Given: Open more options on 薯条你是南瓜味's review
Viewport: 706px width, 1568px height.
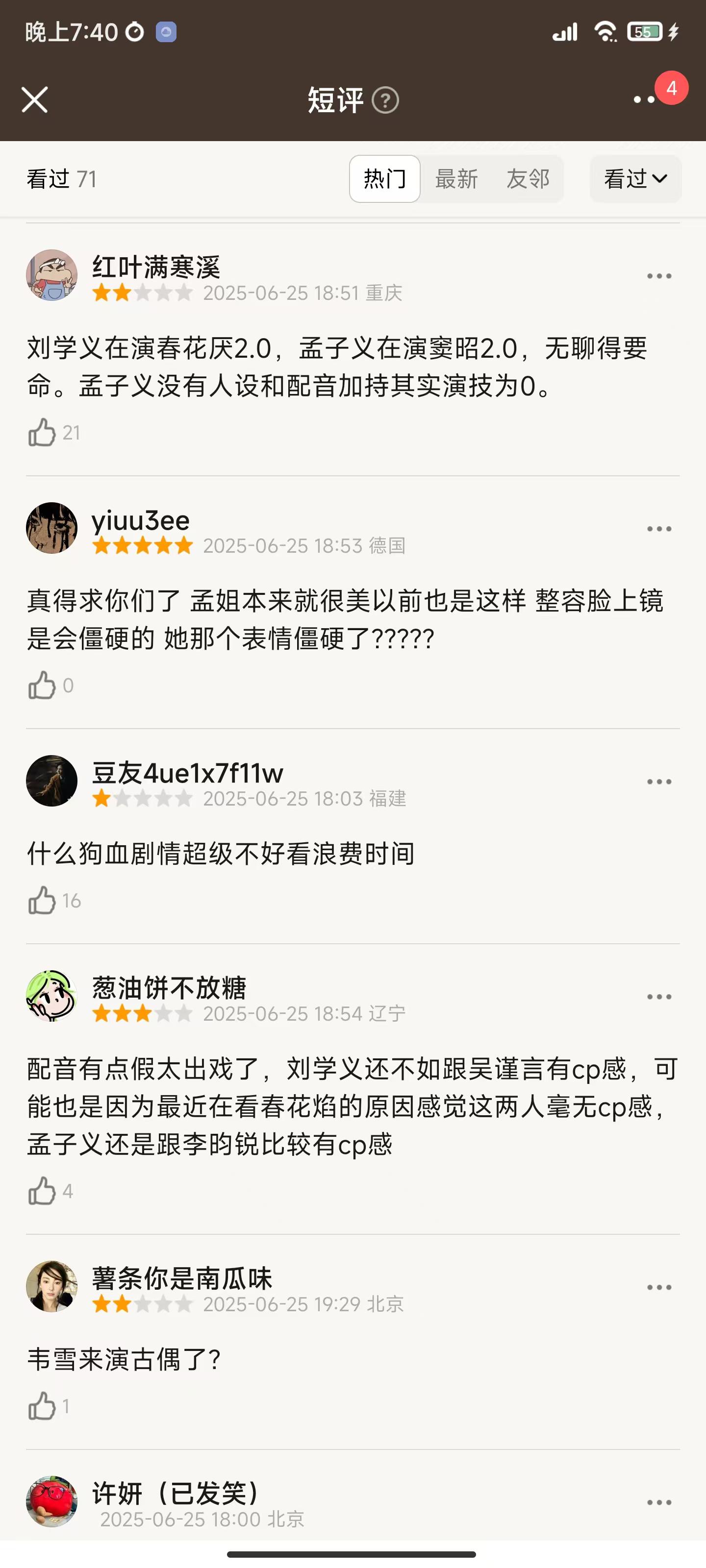Looking at the screenshot, I should point(659,1287).
